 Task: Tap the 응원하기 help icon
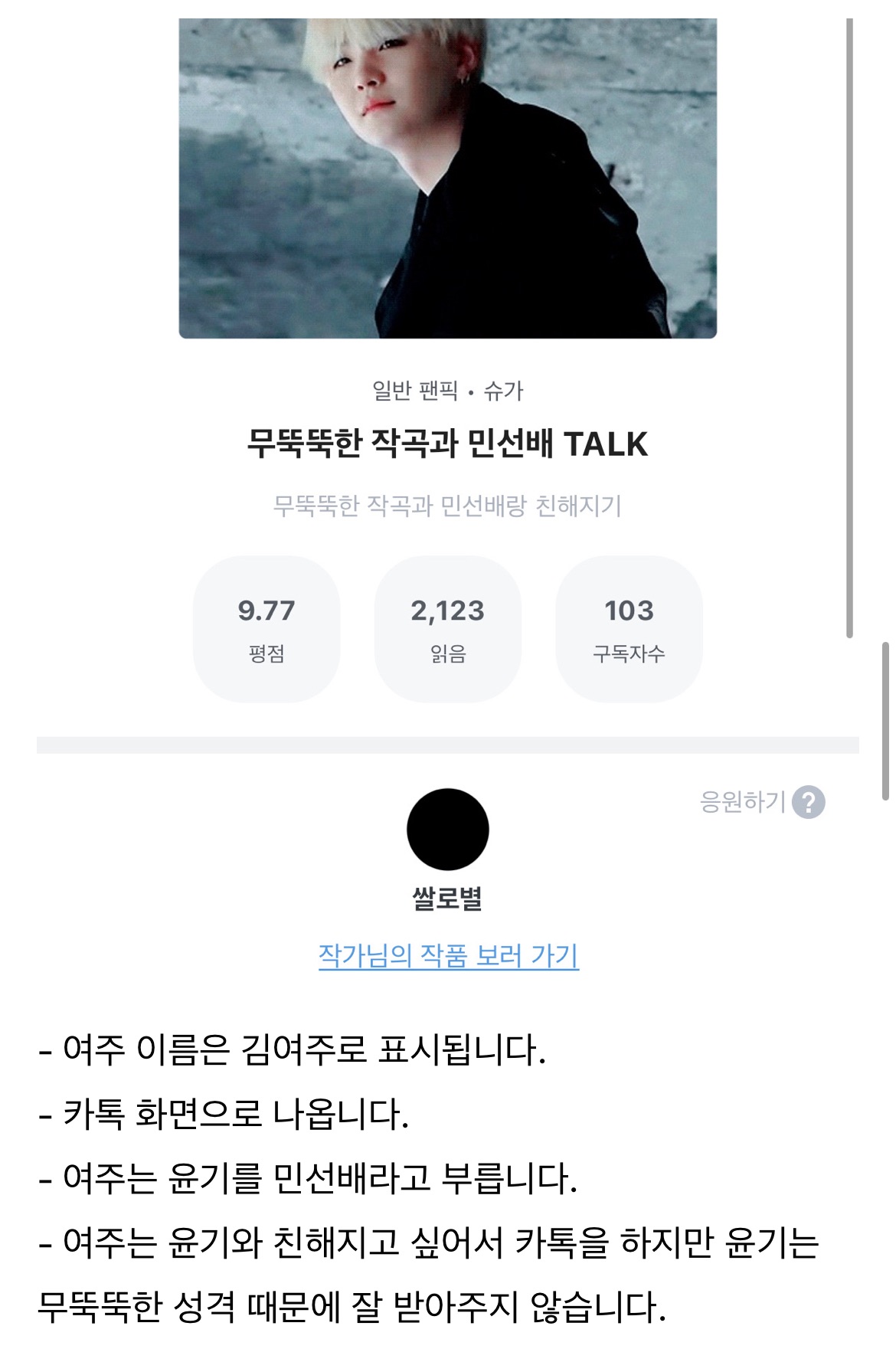pyautogui.click(x=808, y=802)
